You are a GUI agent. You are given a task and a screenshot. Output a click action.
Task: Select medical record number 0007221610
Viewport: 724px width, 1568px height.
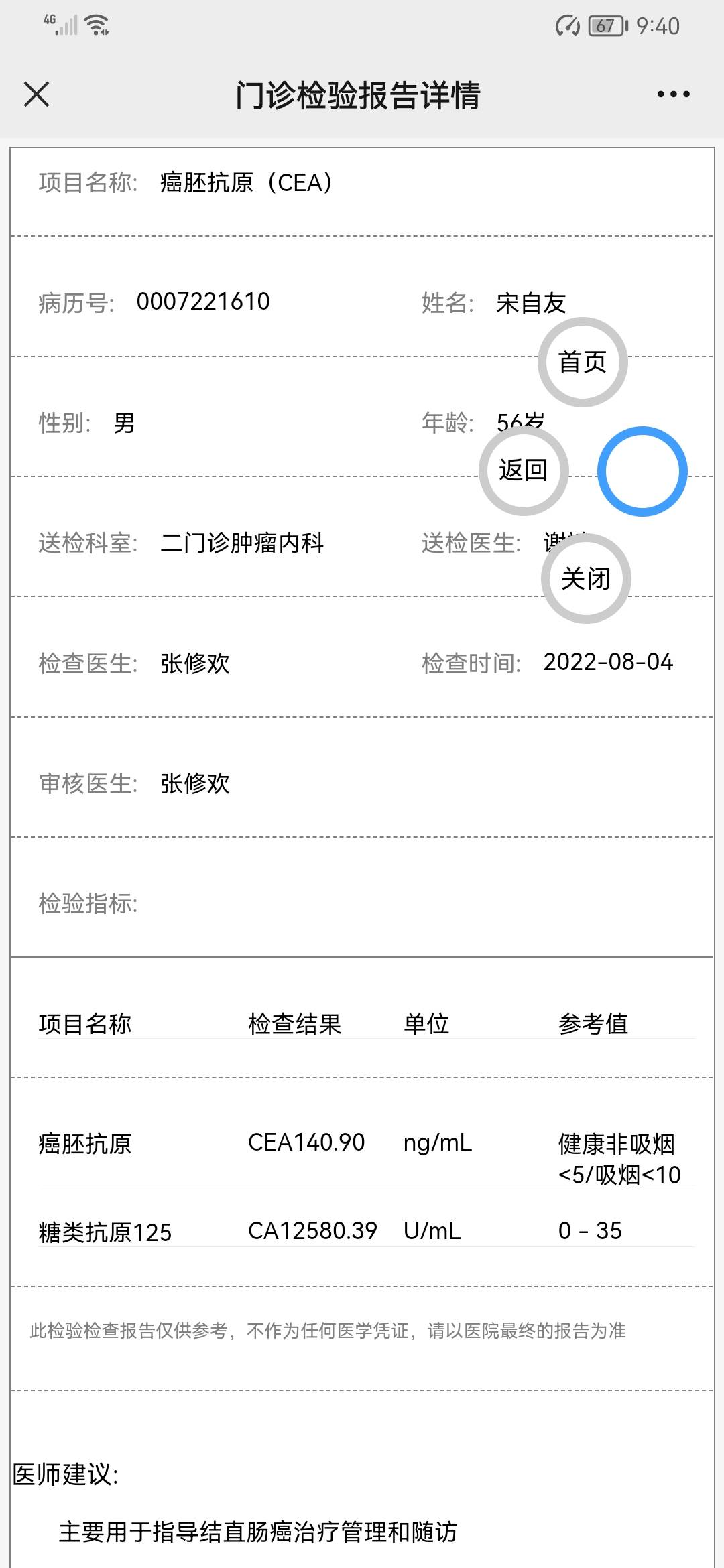[201, 302]
